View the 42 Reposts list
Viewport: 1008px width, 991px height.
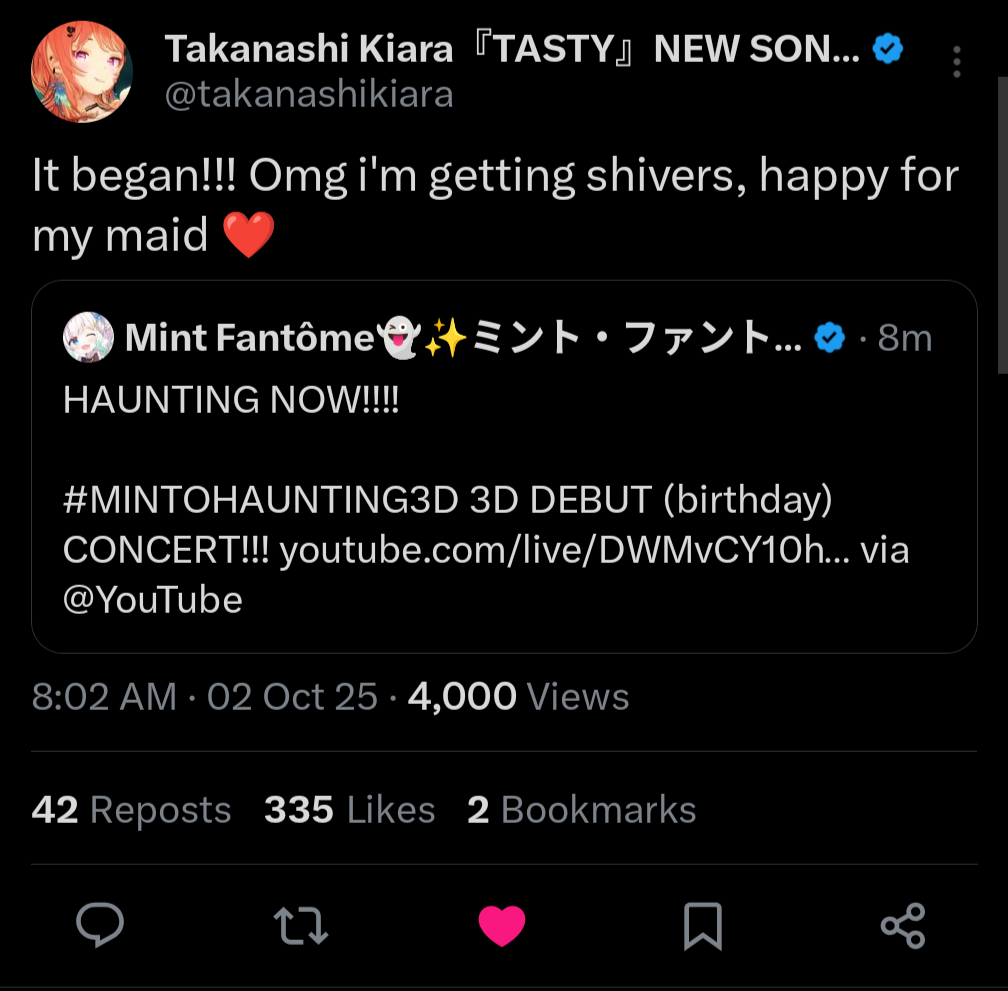coord(131,810)
